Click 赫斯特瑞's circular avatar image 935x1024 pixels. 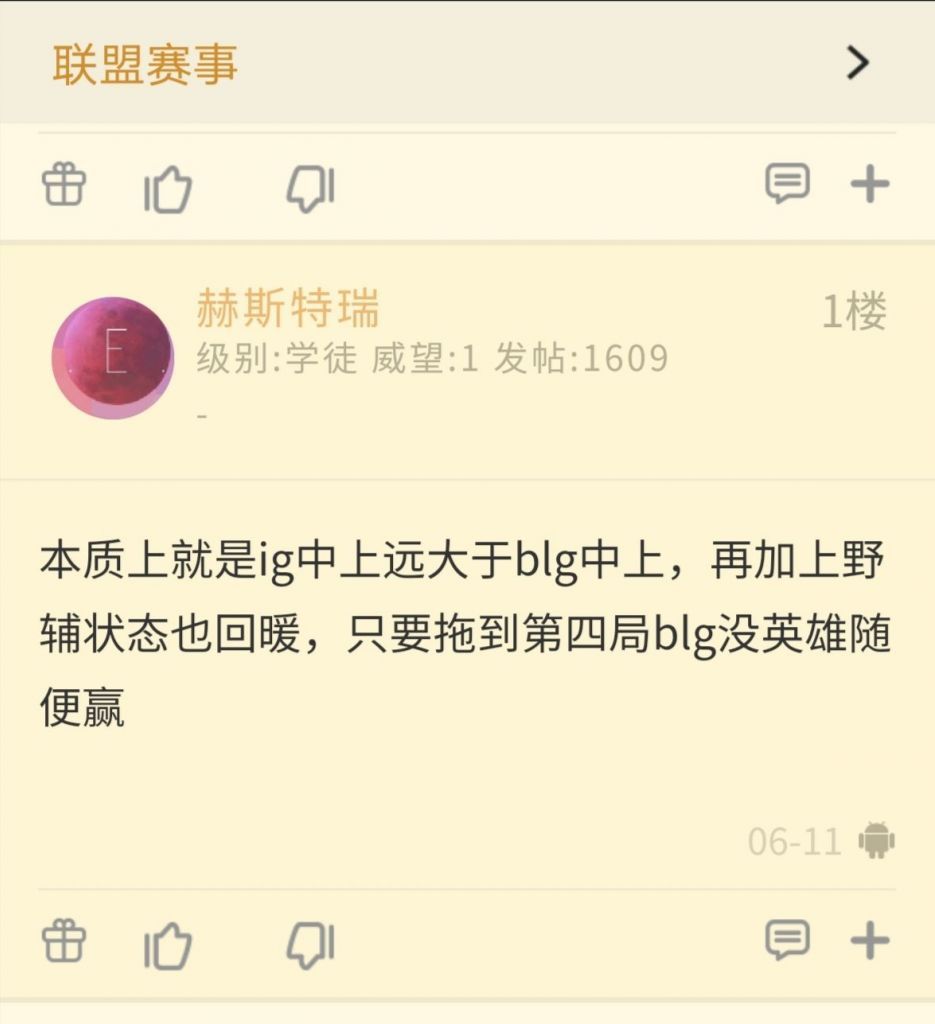pos(111,357)
